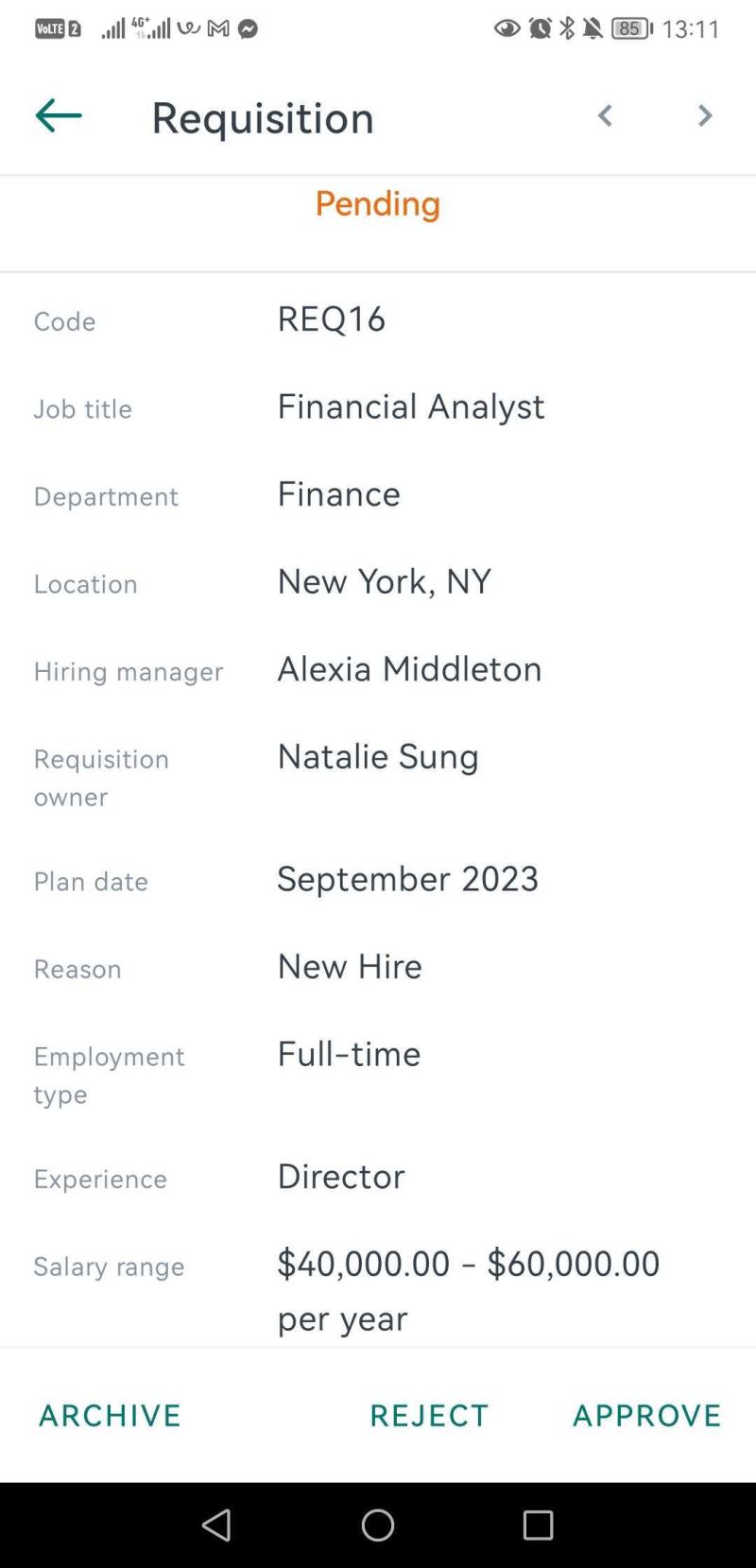The image size is (756, 1568).
Task: Tap the Gmail notification icon
Action: [x=219, y=28]
